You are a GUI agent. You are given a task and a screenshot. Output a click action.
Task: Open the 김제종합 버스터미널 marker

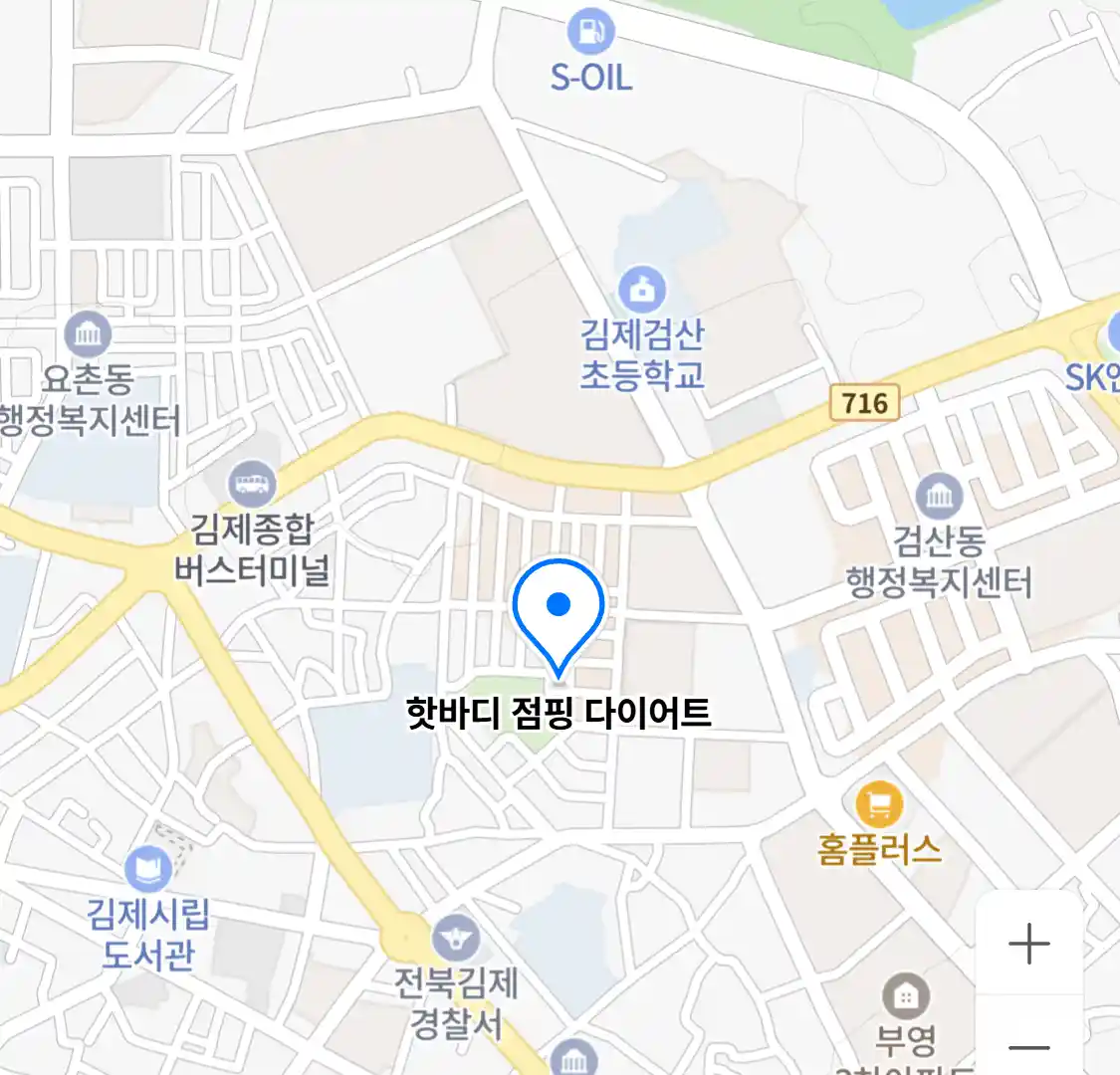coord(252,485)
